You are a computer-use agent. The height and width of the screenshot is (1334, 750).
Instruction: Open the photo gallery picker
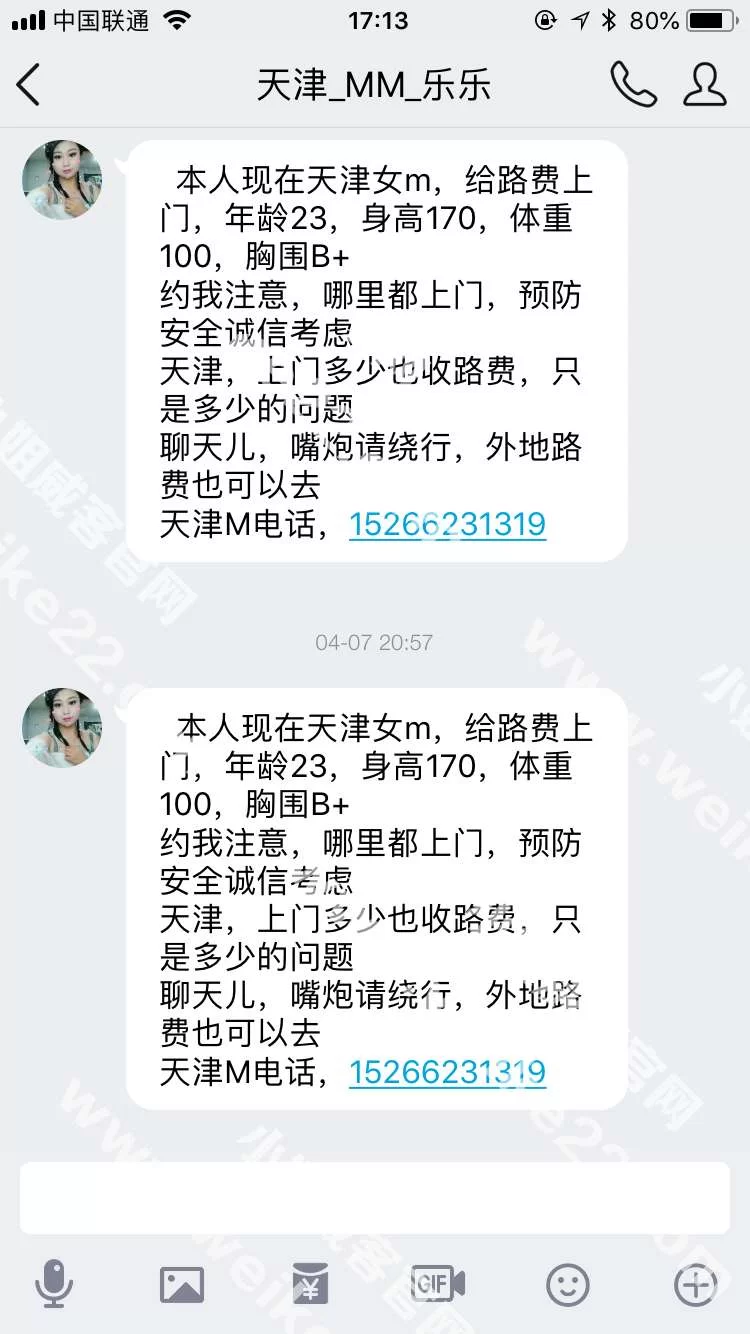(x=182, y=1284)
